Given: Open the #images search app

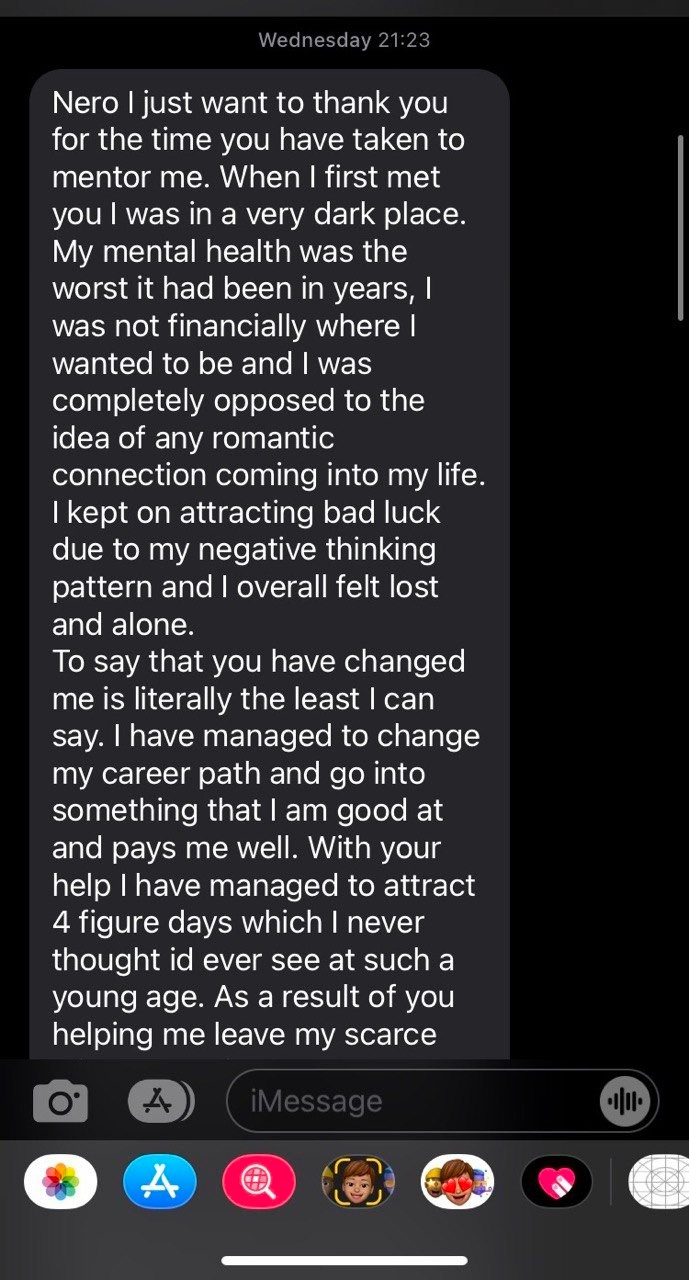Looking at the screenshot, I should click(x=259, y=1183).
